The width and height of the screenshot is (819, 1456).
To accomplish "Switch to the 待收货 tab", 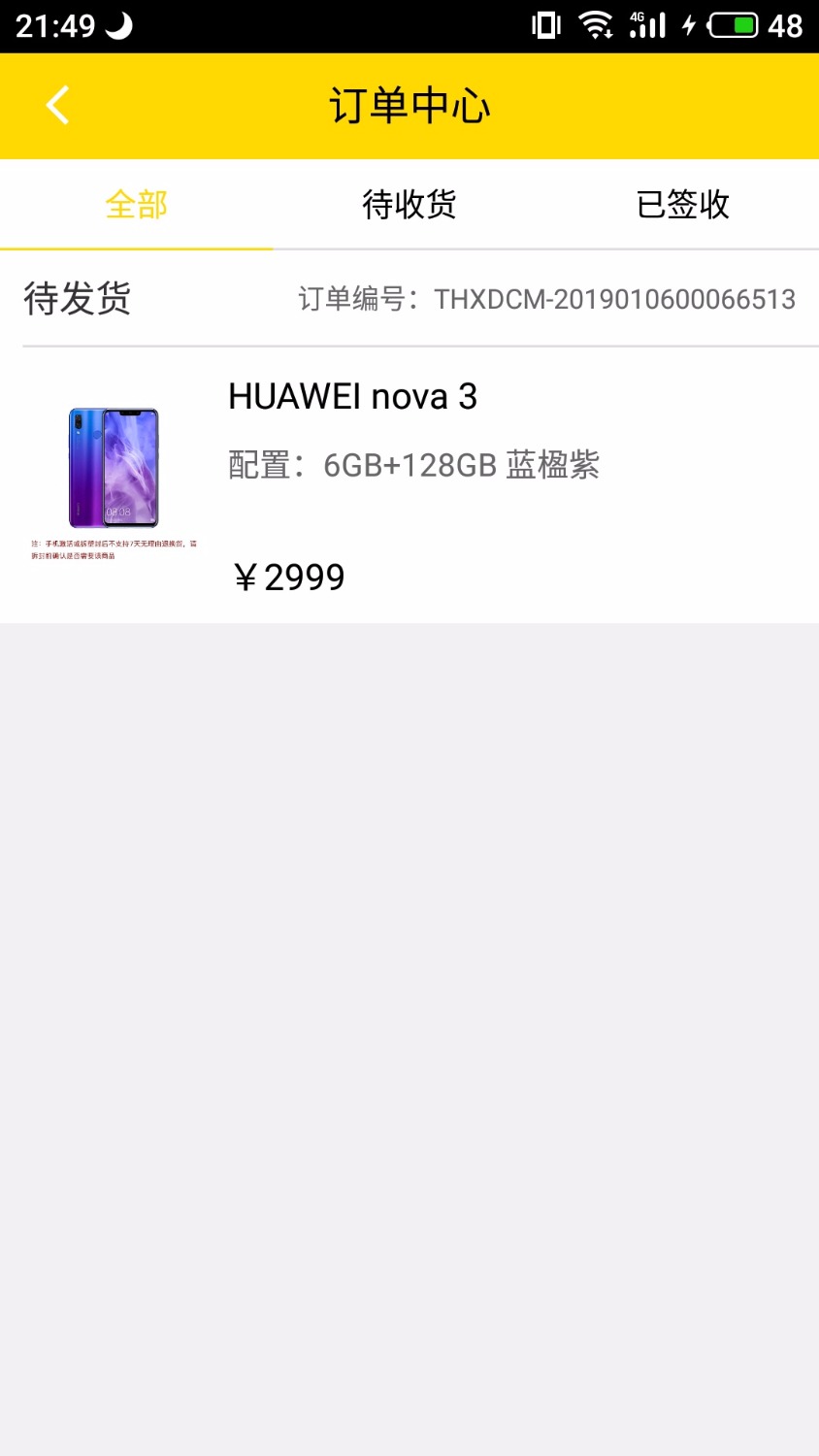I will click(x=409, y=205).
